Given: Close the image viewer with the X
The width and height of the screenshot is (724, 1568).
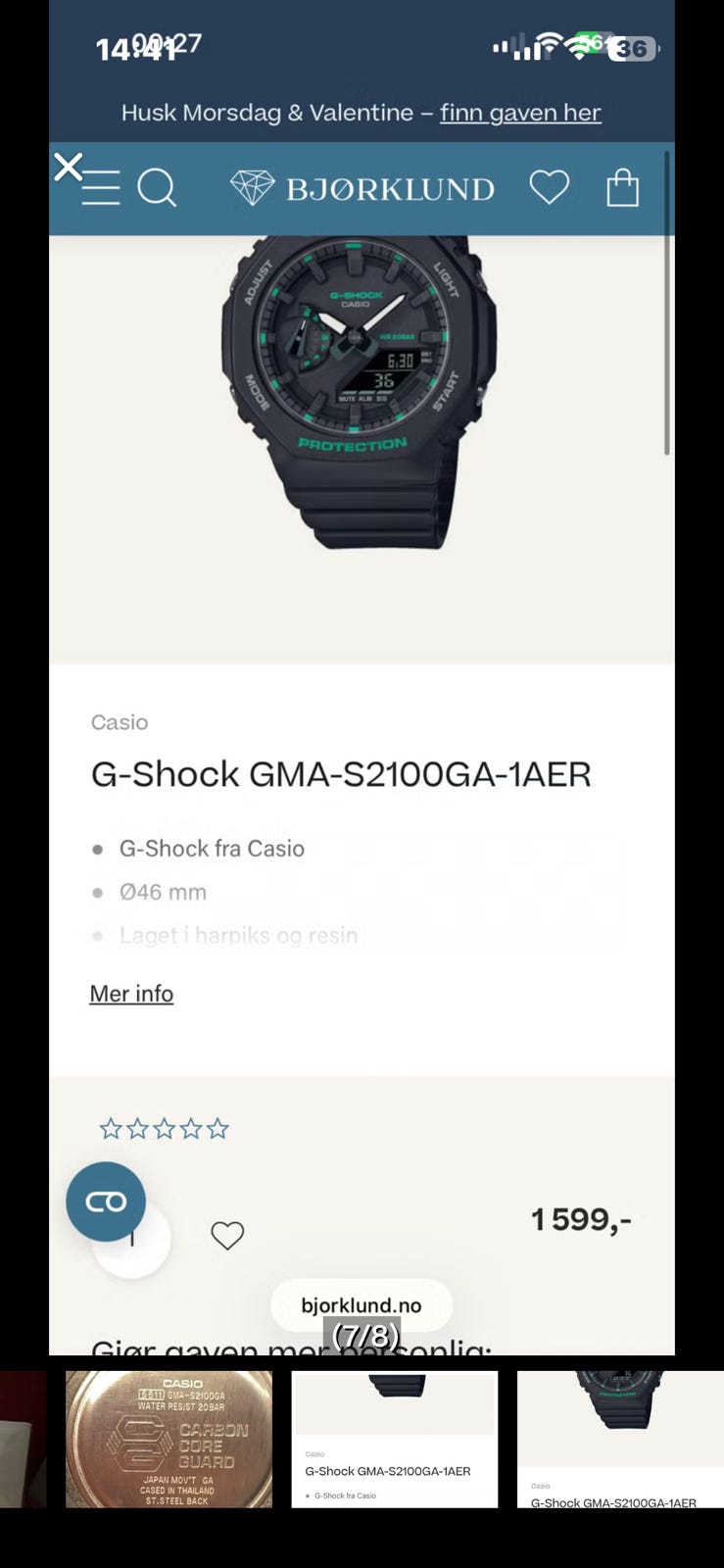Looking at the screenshot, I should tap(68, 167).
